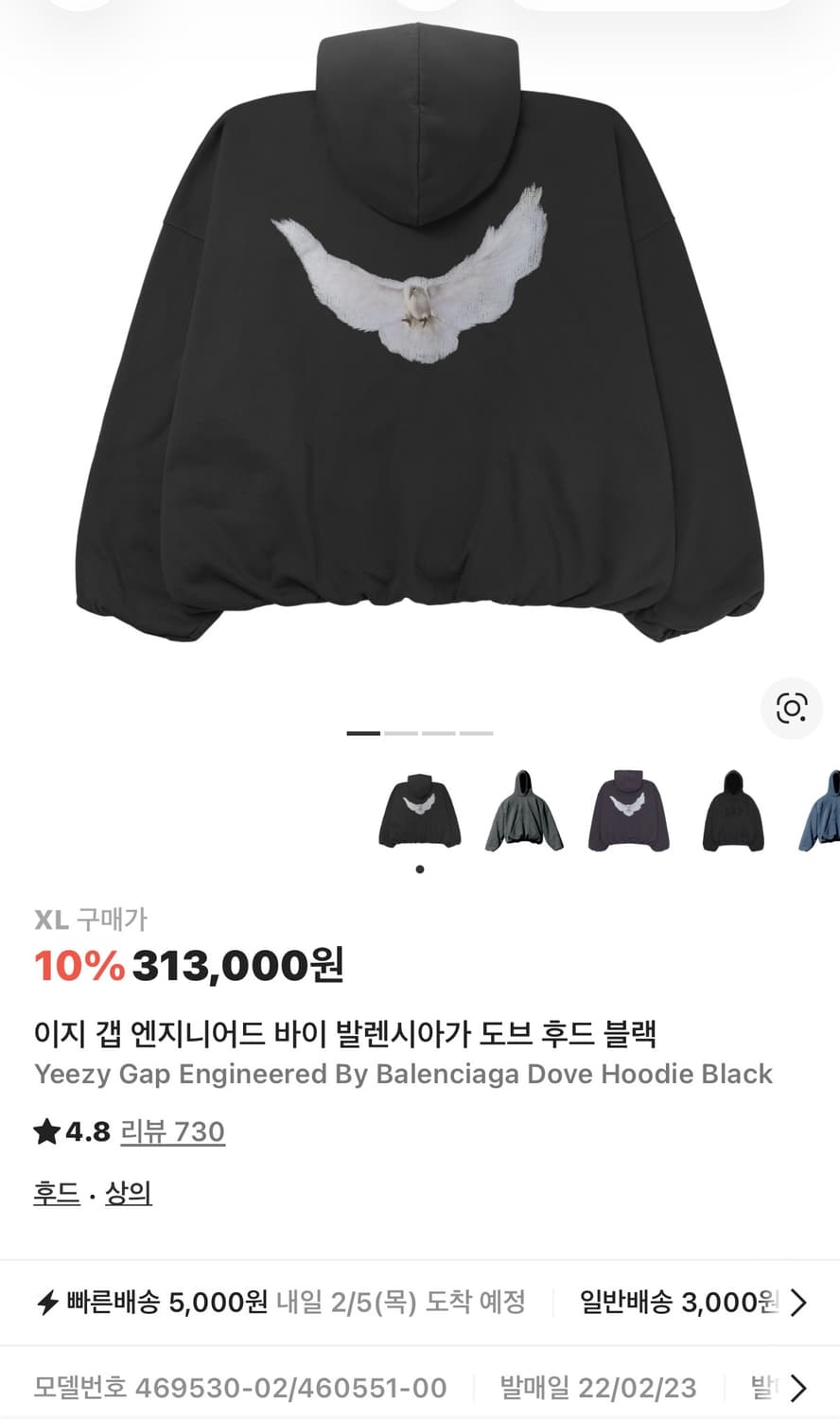Click the main dove hoodie product image

(420, 341)
